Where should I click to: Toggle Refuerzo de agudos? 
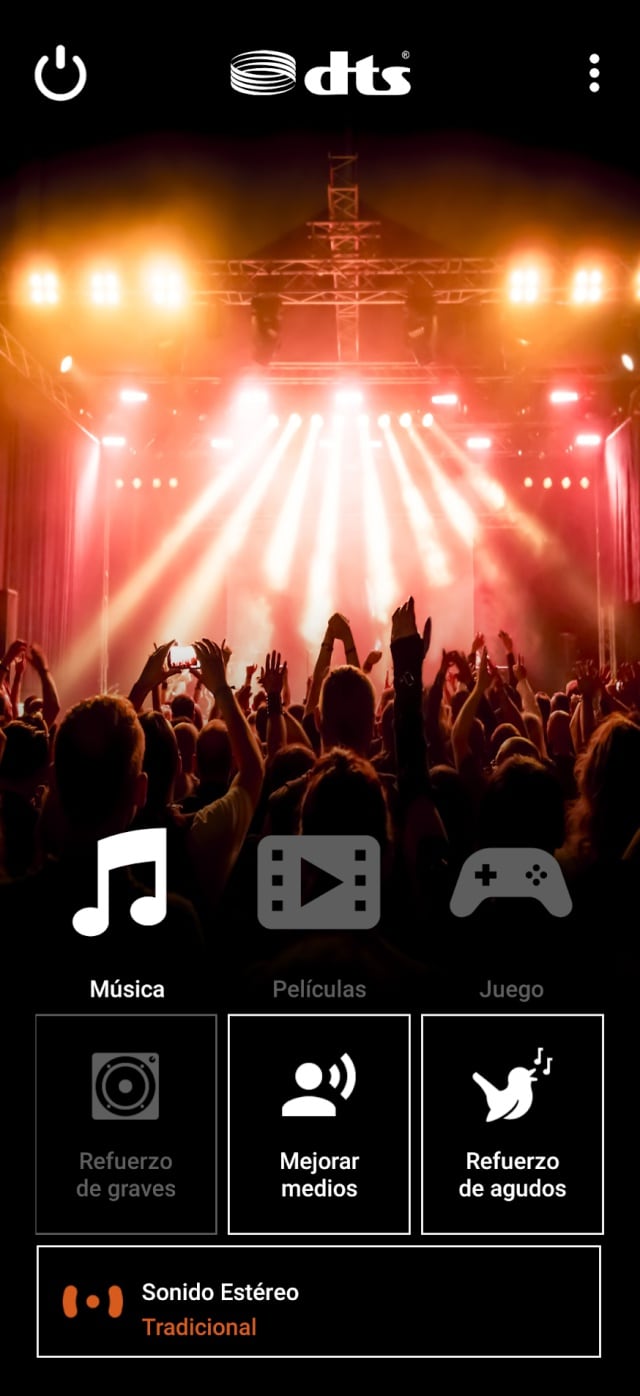512,1124
